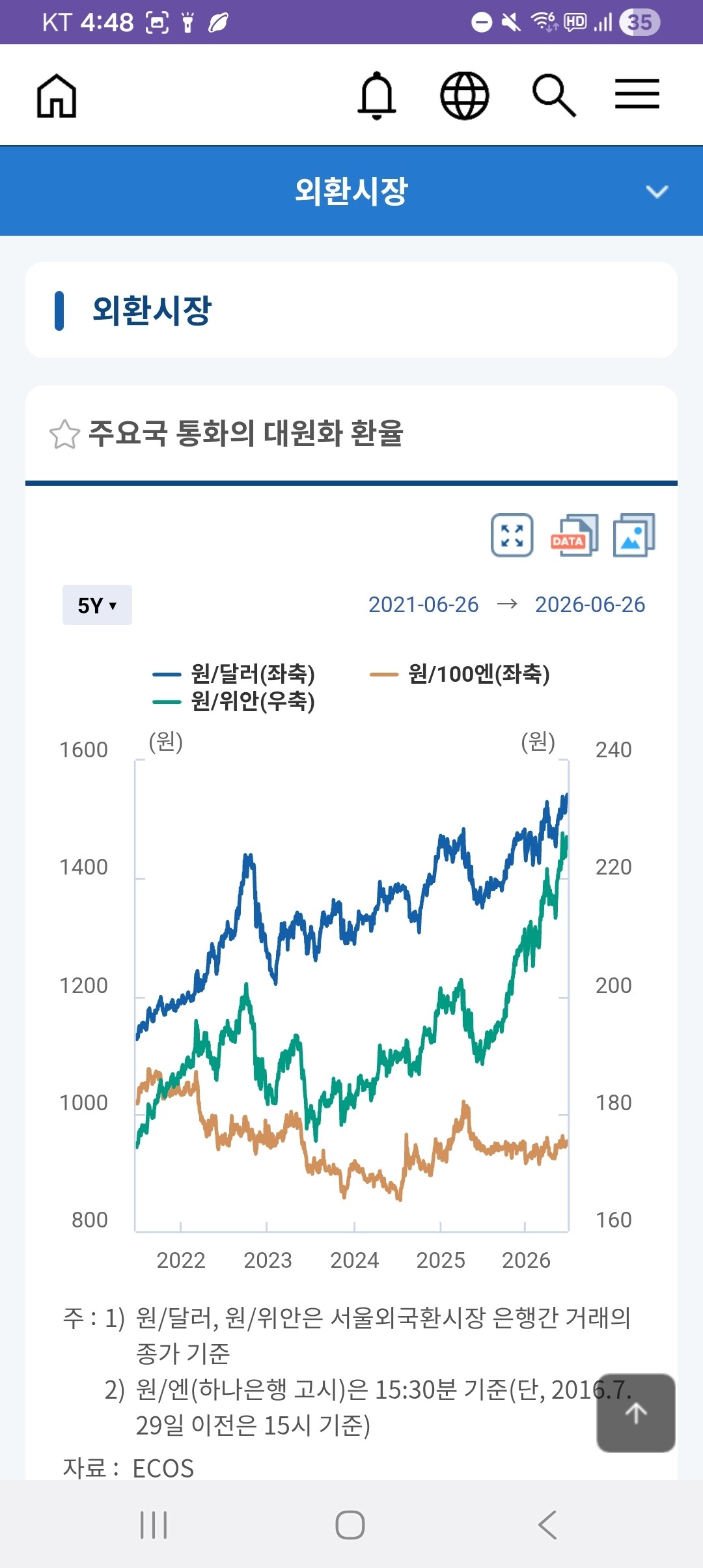
Task: View the chart in fullscreen
Action: (512, 535)
